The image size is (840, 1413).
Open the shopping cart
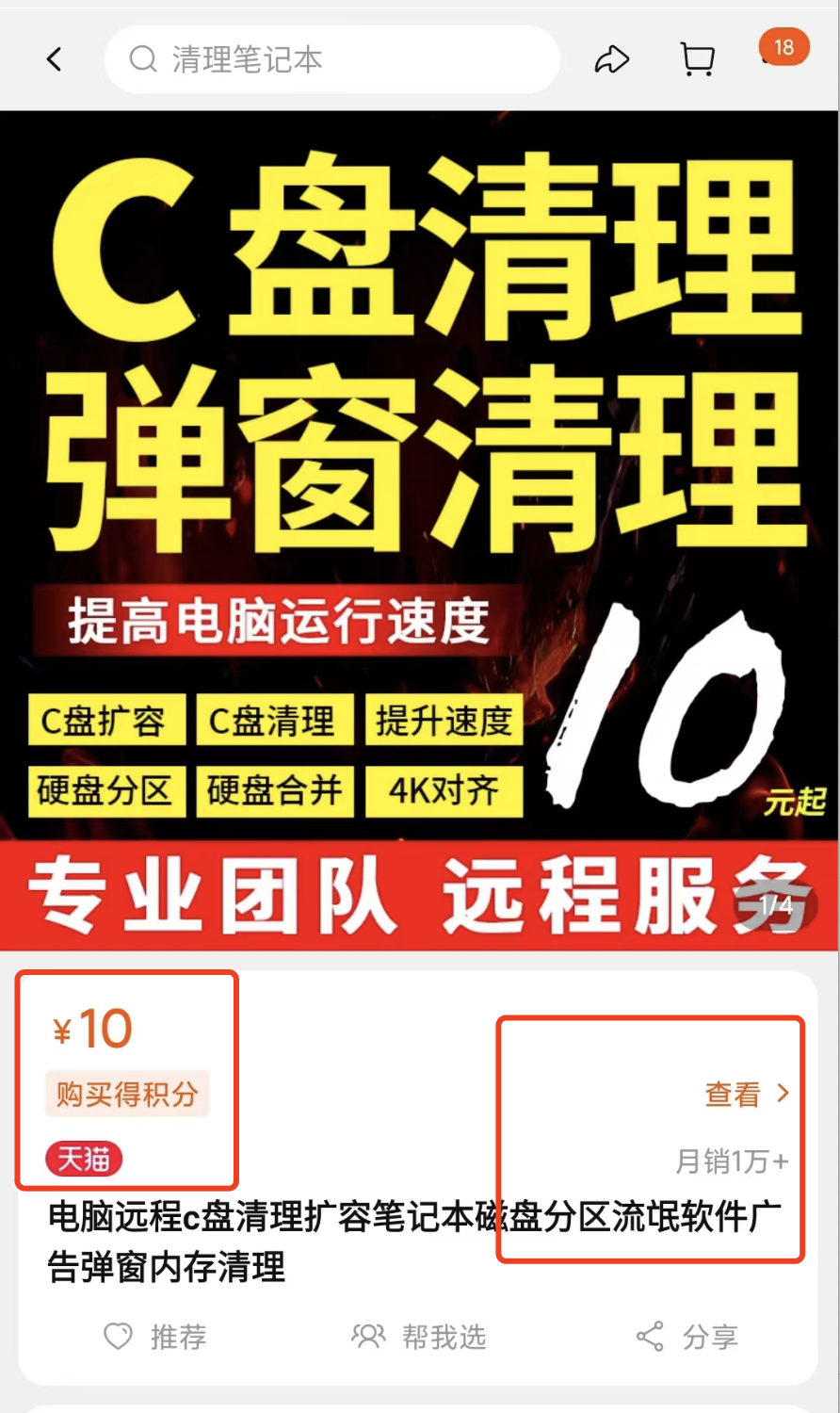[x=697, y=60]
